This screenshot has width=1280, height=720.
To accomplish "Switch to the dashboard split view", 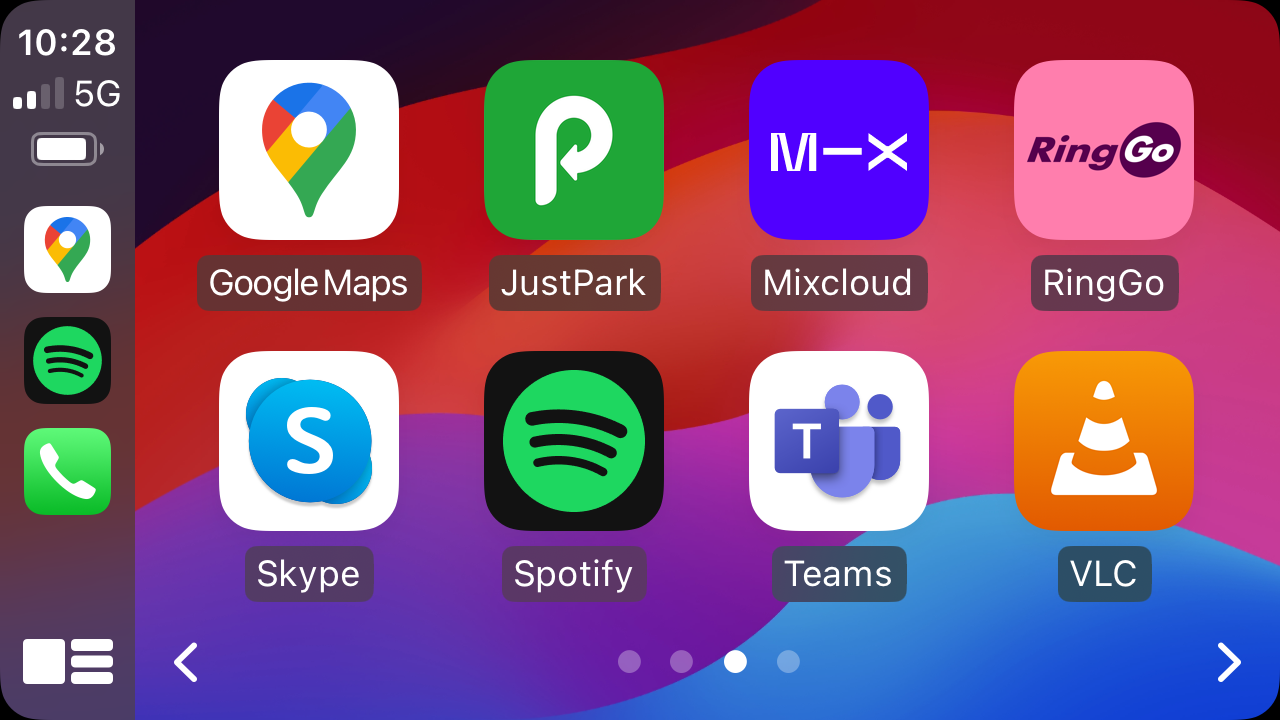I will click(67, 661).
